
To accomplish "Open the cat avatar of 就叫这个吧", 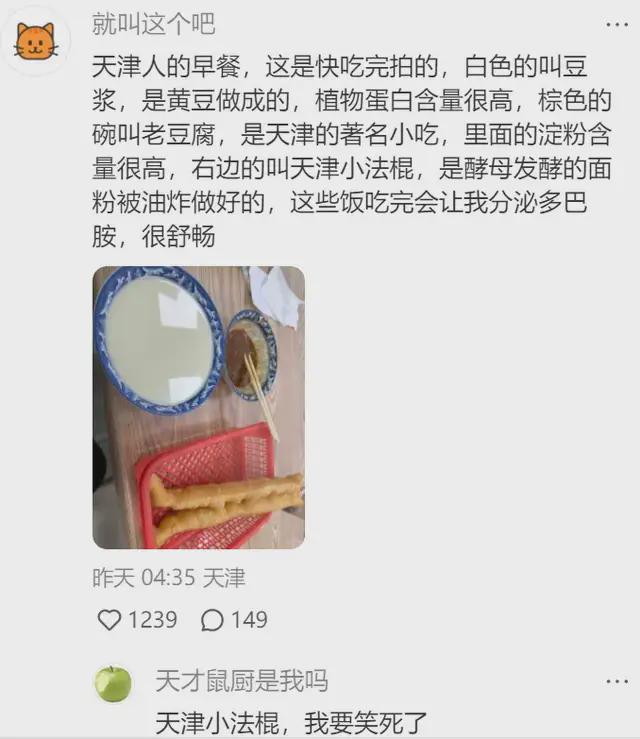I will pyautogui.click(x=36, y=40).
